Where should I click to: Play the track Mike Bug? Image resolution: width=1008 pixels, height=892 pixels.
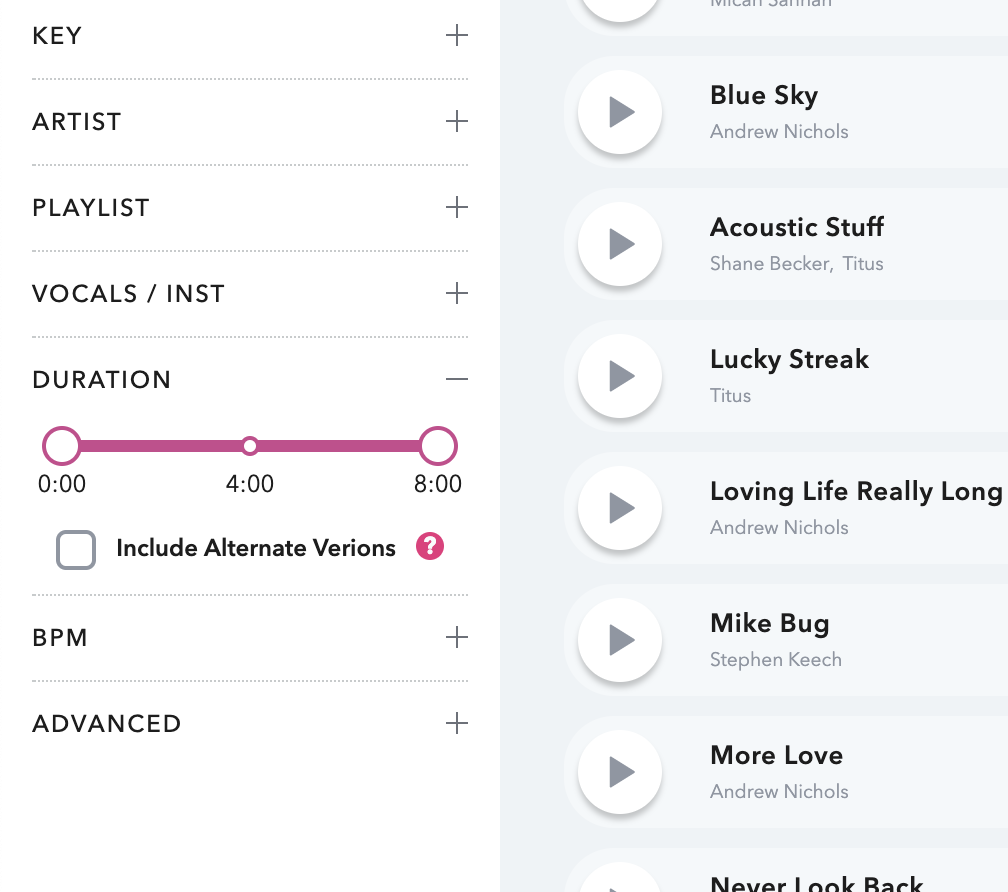pos(621,640)
